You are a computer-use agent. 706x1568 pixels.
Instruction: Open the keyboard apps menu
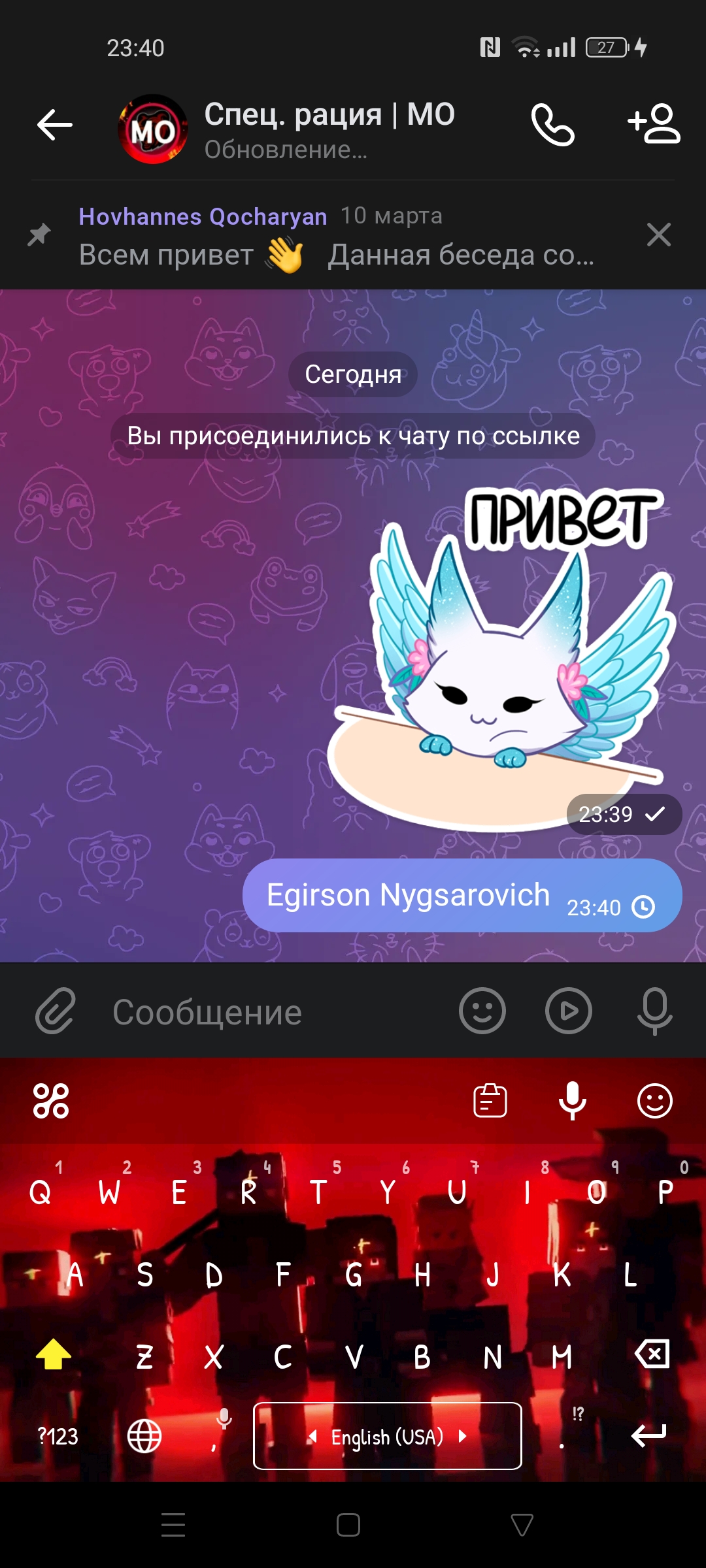click(51, 1101)
